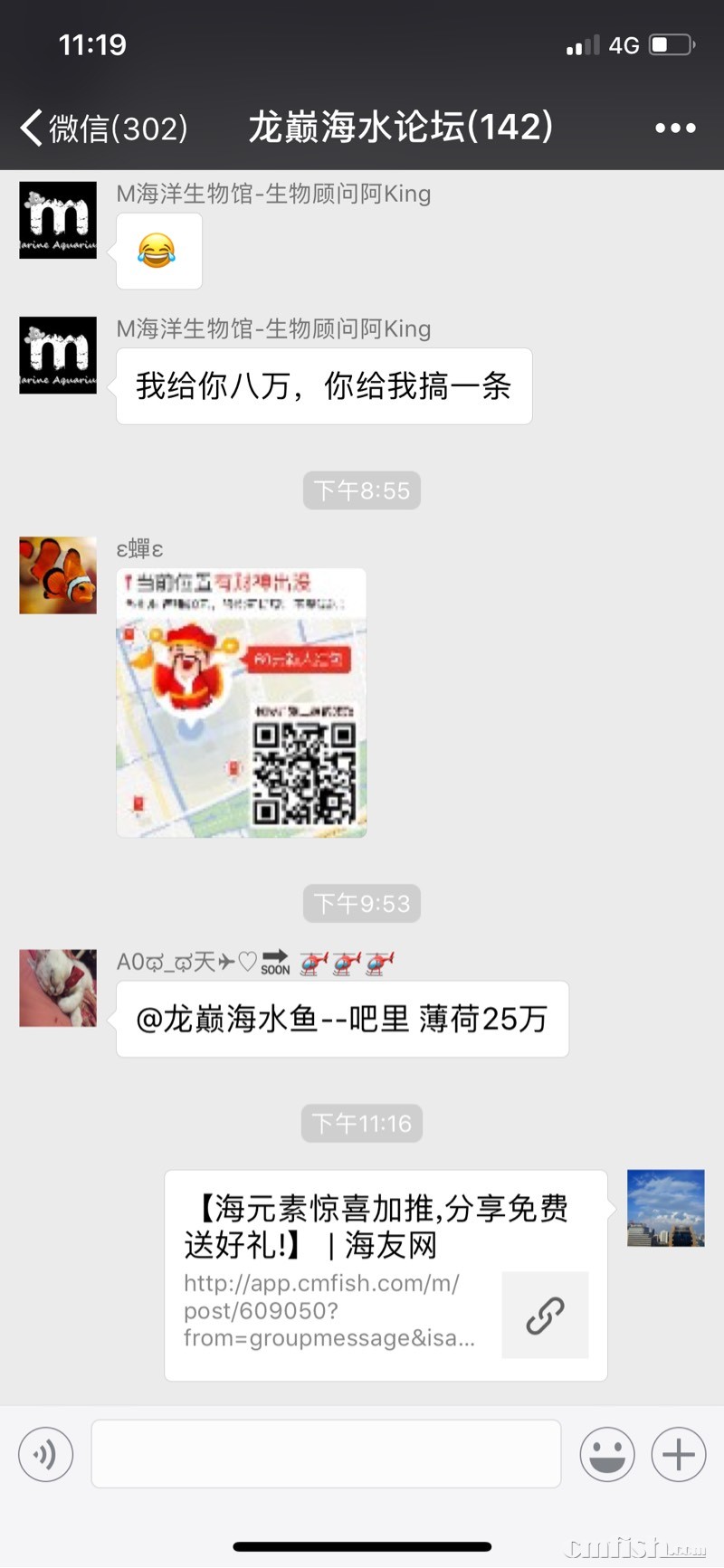Open the shared QR code image from ε蟬ε
Image resolution: width=724 pixels, height=1568 pixels.
coord(242,703)
